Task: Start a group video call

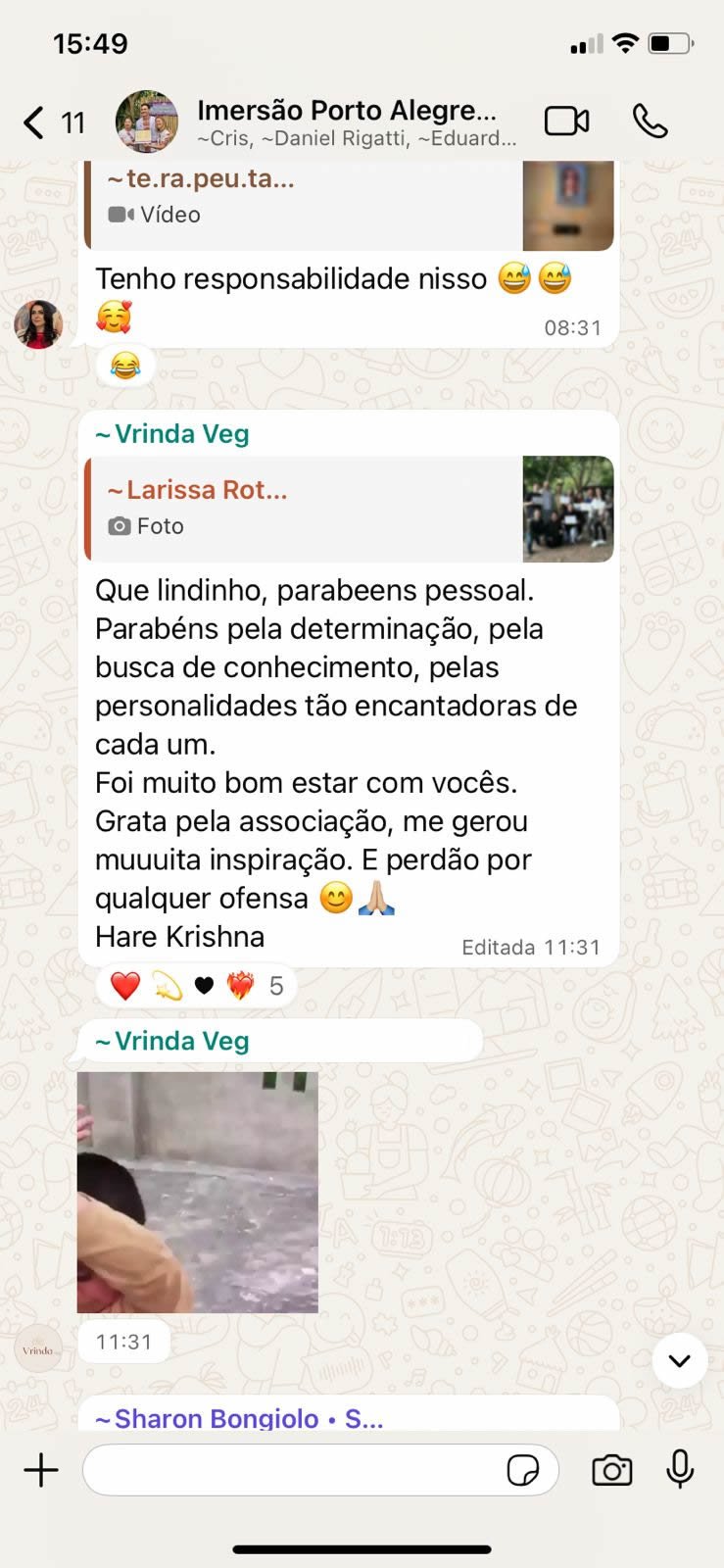Action: pyautogui.click(x=566, y=122)
